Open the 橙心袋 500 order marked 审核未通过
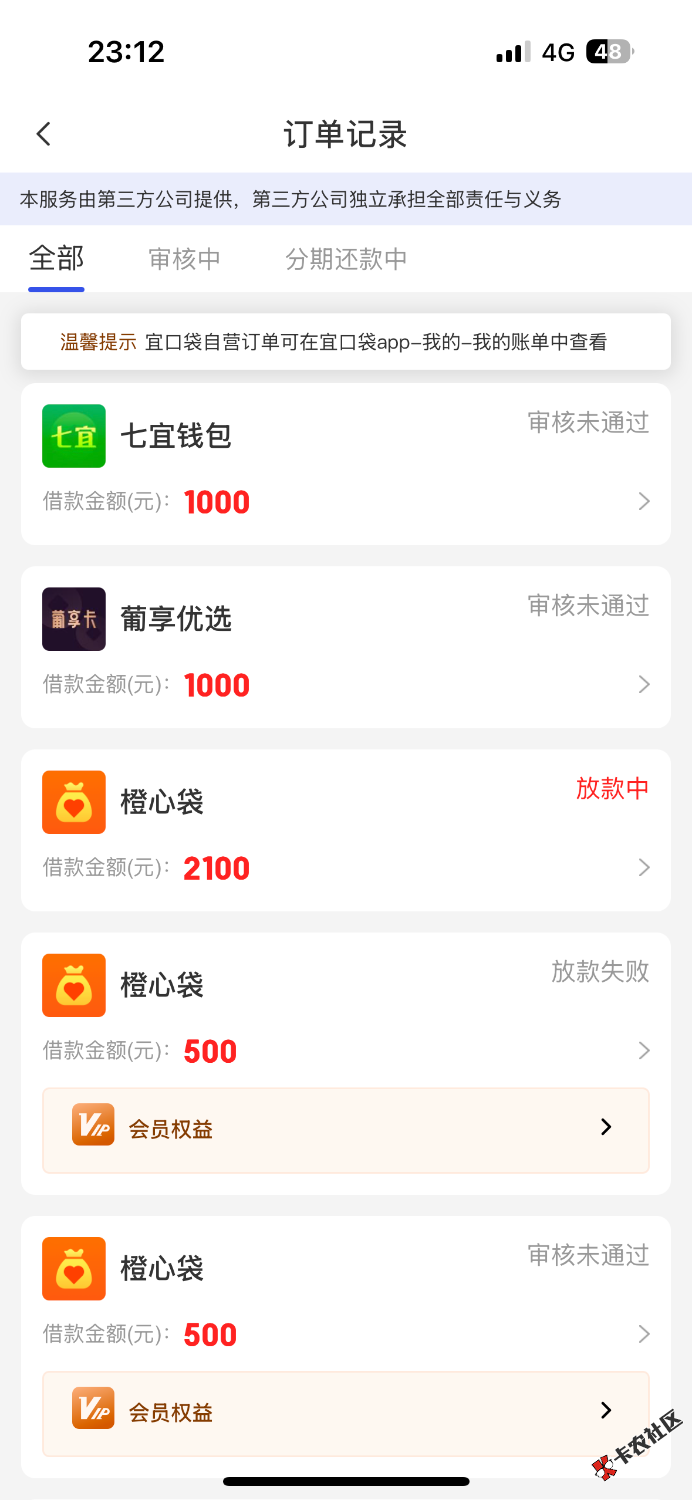692x1500 pixels. [x=345, y=1294]
